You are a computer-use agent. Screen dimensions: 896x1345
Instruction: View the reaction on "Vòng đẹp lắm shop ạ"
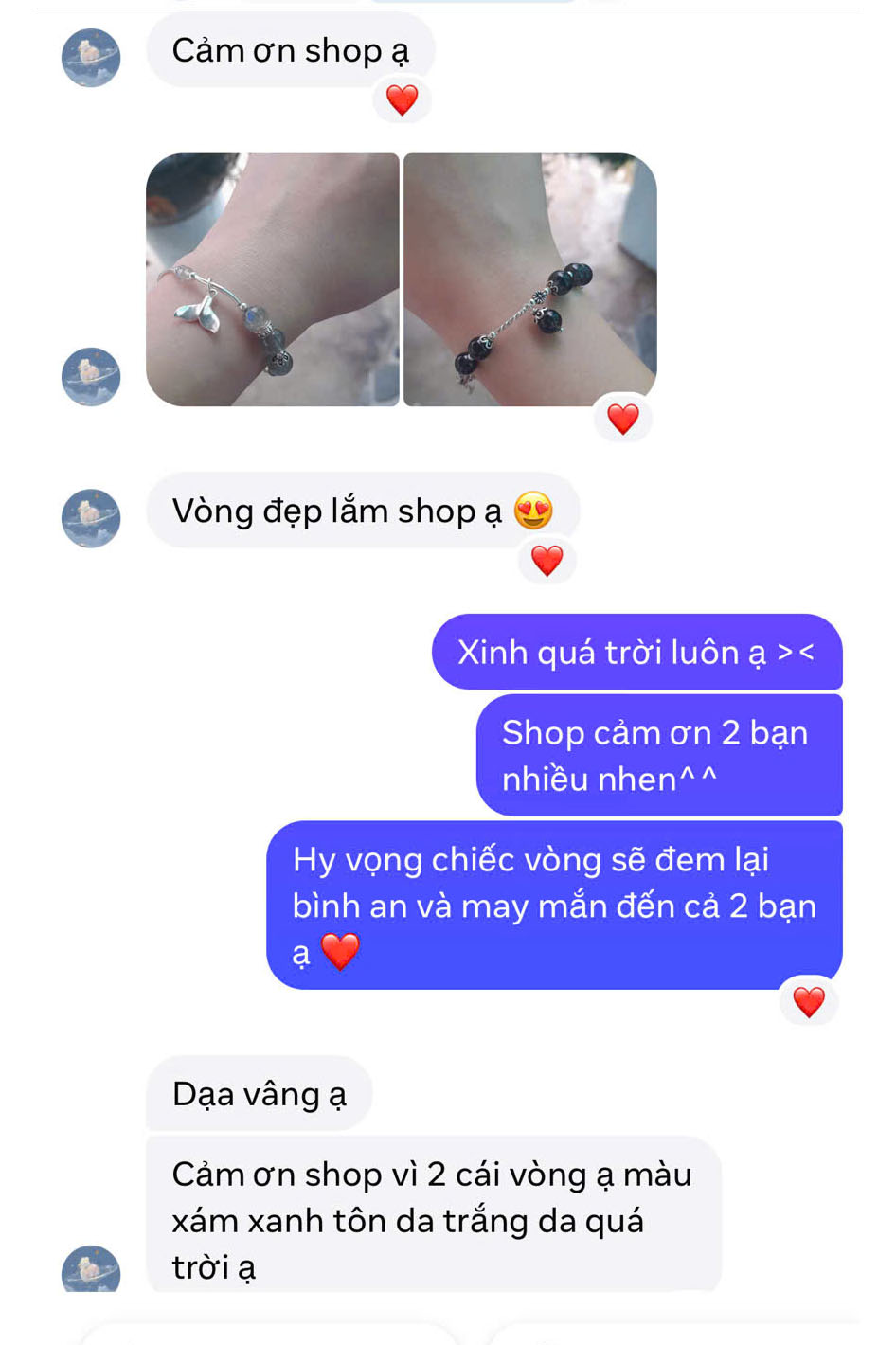pyautogui.click(x=547, y=561)
